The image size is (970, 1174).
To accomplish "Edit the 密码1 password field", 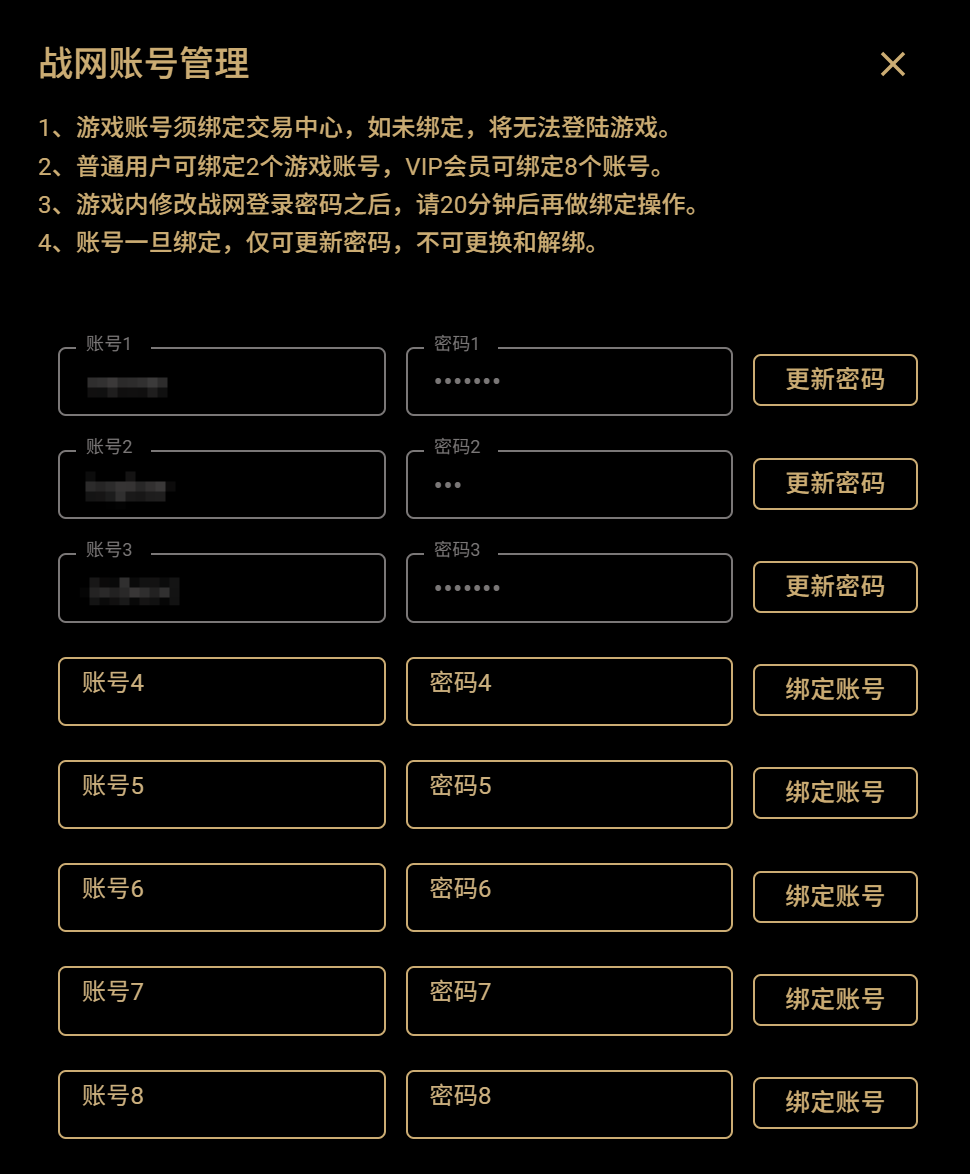I will pyautogui.click(x=569, y=381).
